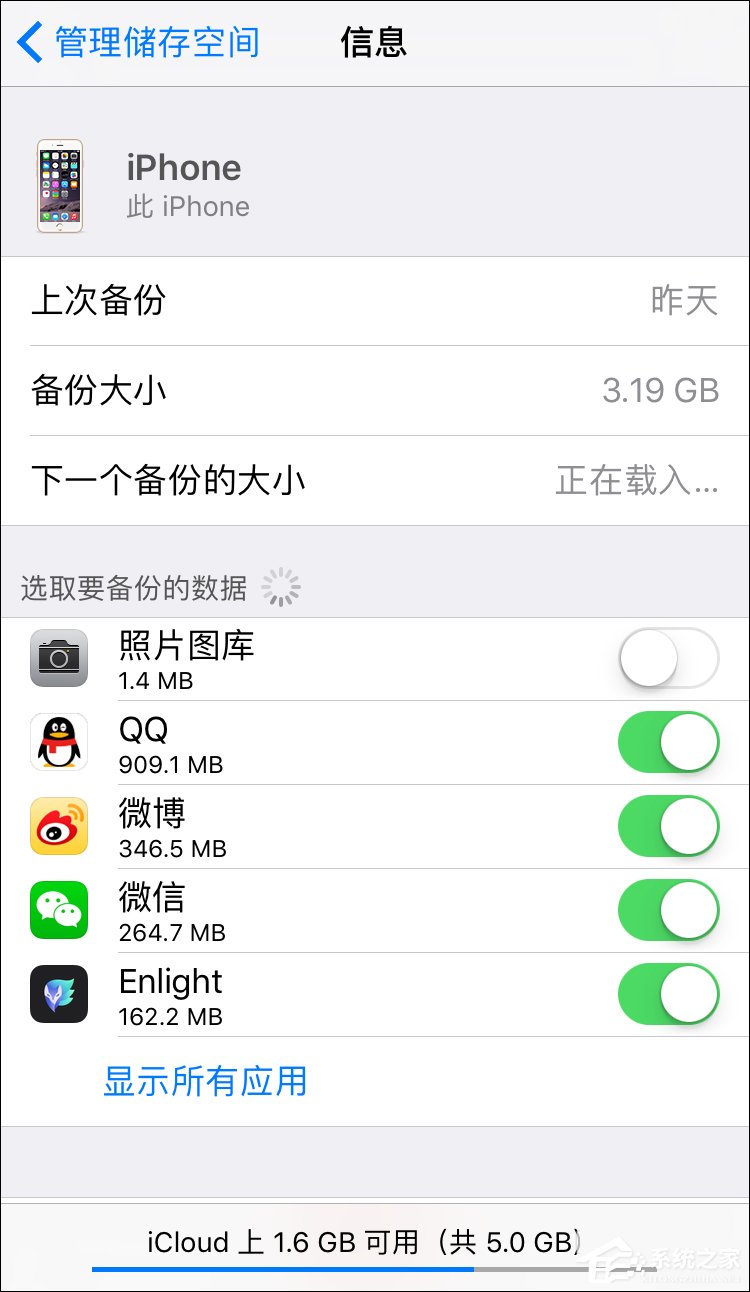Click the QQ penguin app icon
Screen dimensions: 750x1292
click(x=59, y=742)
